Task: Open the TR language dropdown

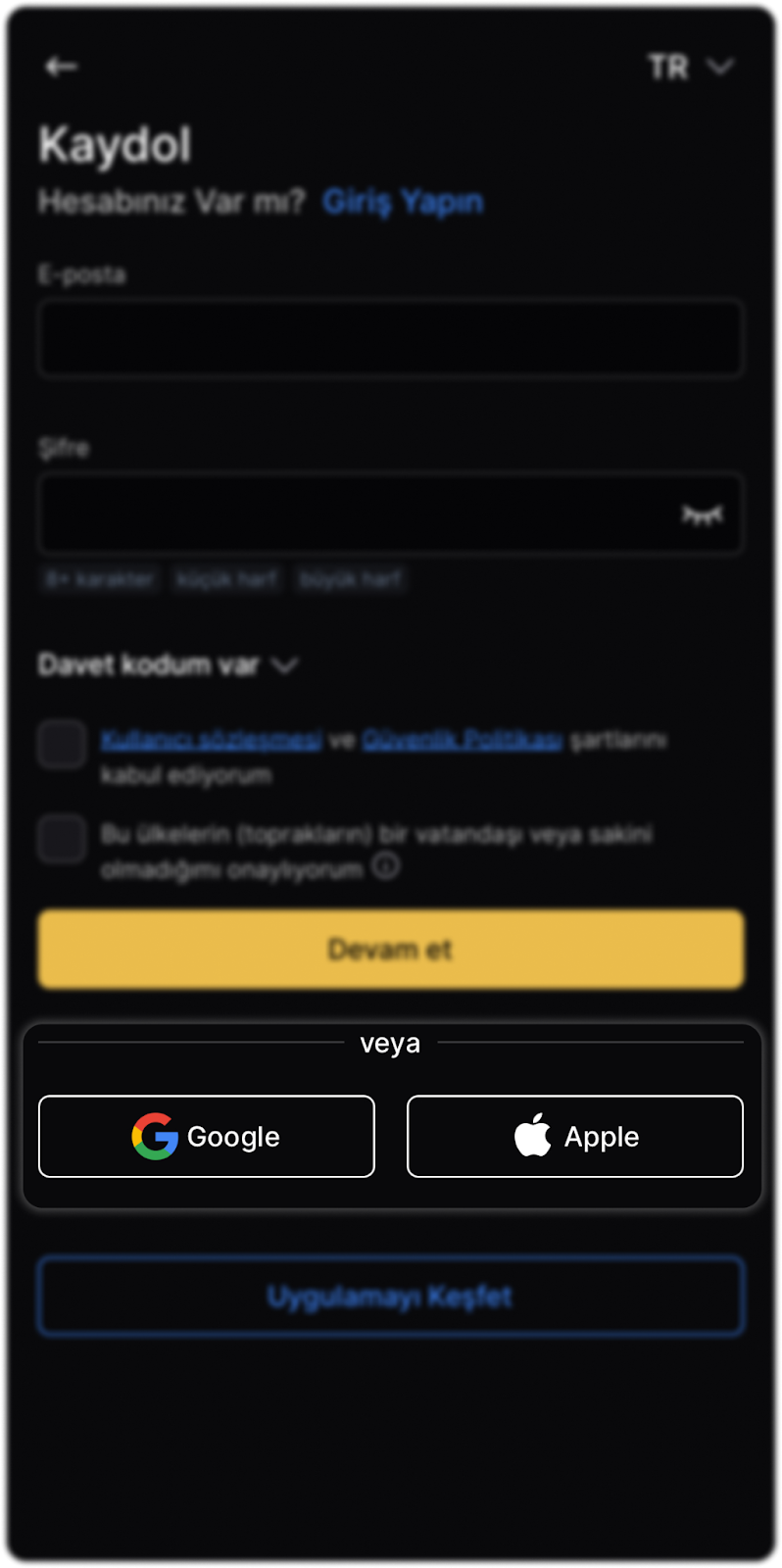Action: click(690, 68)
